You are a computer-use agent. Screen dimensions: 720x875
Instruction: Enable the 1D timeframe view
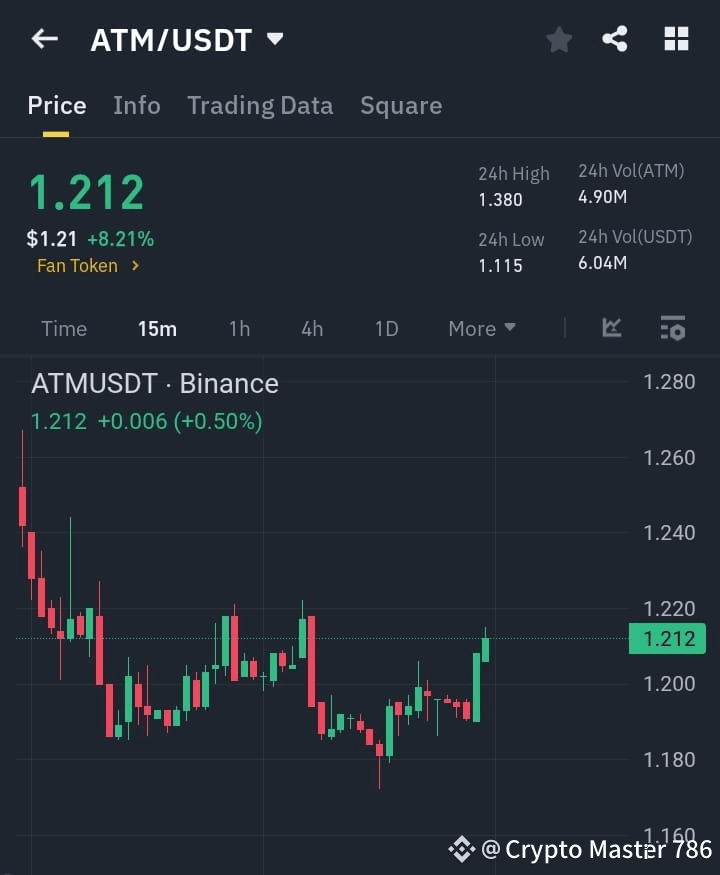(x=386, y=328)
